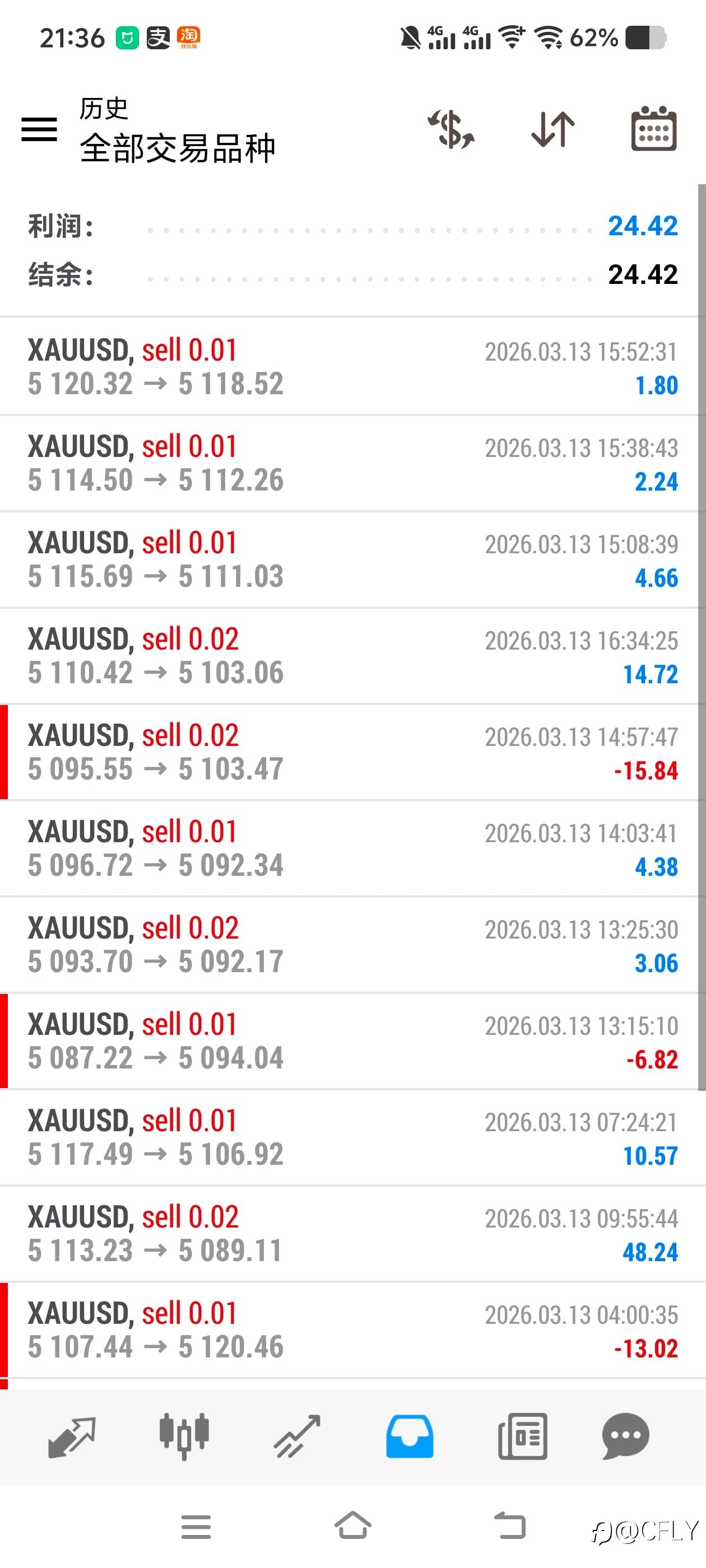The image size is (706, 1568).
Task: Expand the losing trade of -15.84
Action: 352,752
